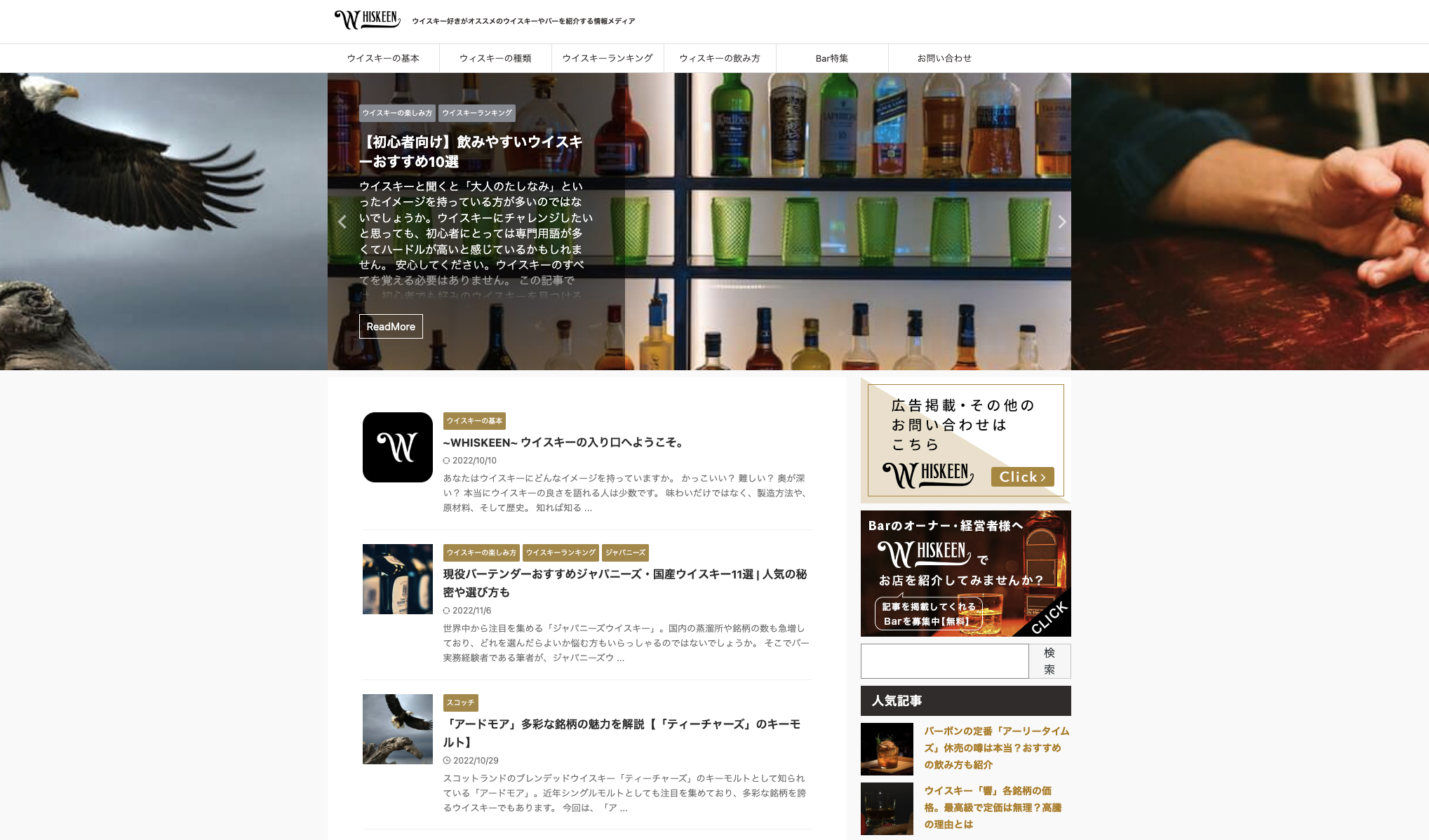Focus the sidebar search field

click(x=944, y=661)
